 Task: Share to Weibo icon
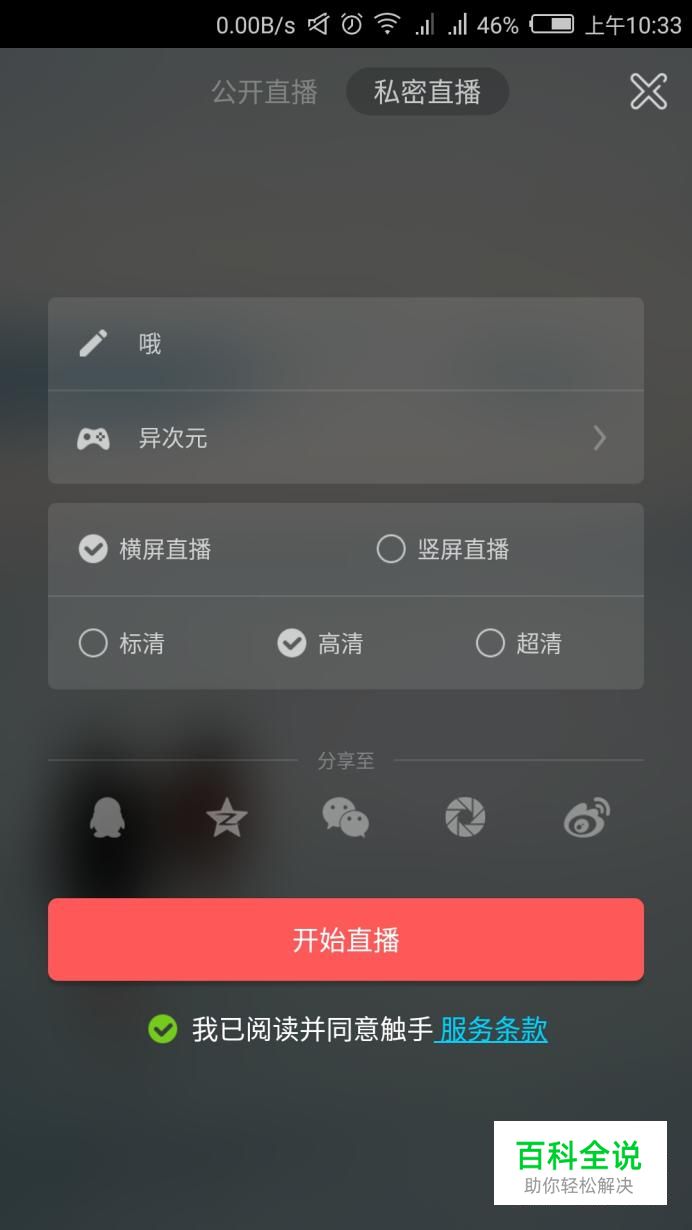coord(587,818)
